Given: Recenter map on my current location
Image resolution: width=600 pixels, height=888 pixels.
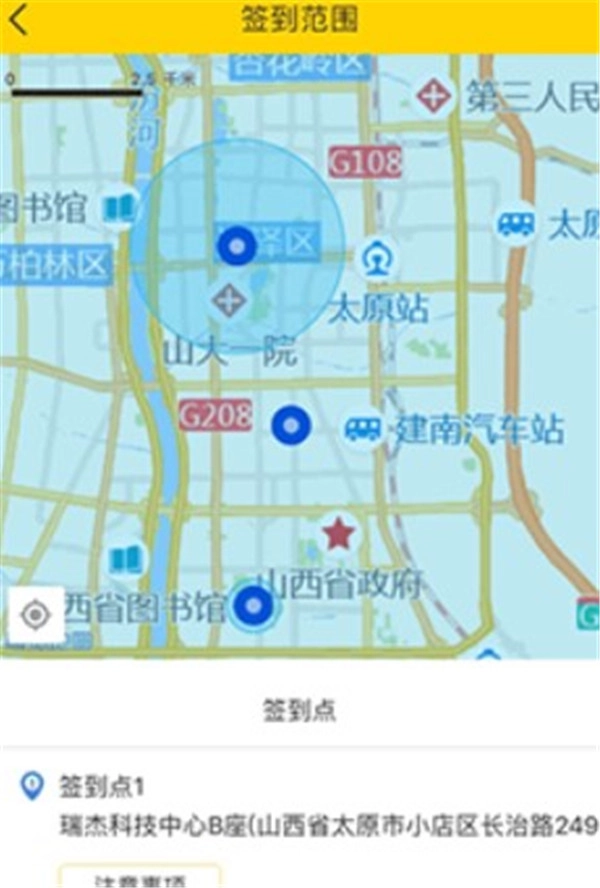Looking at the screenshot, I should (36, 614).
